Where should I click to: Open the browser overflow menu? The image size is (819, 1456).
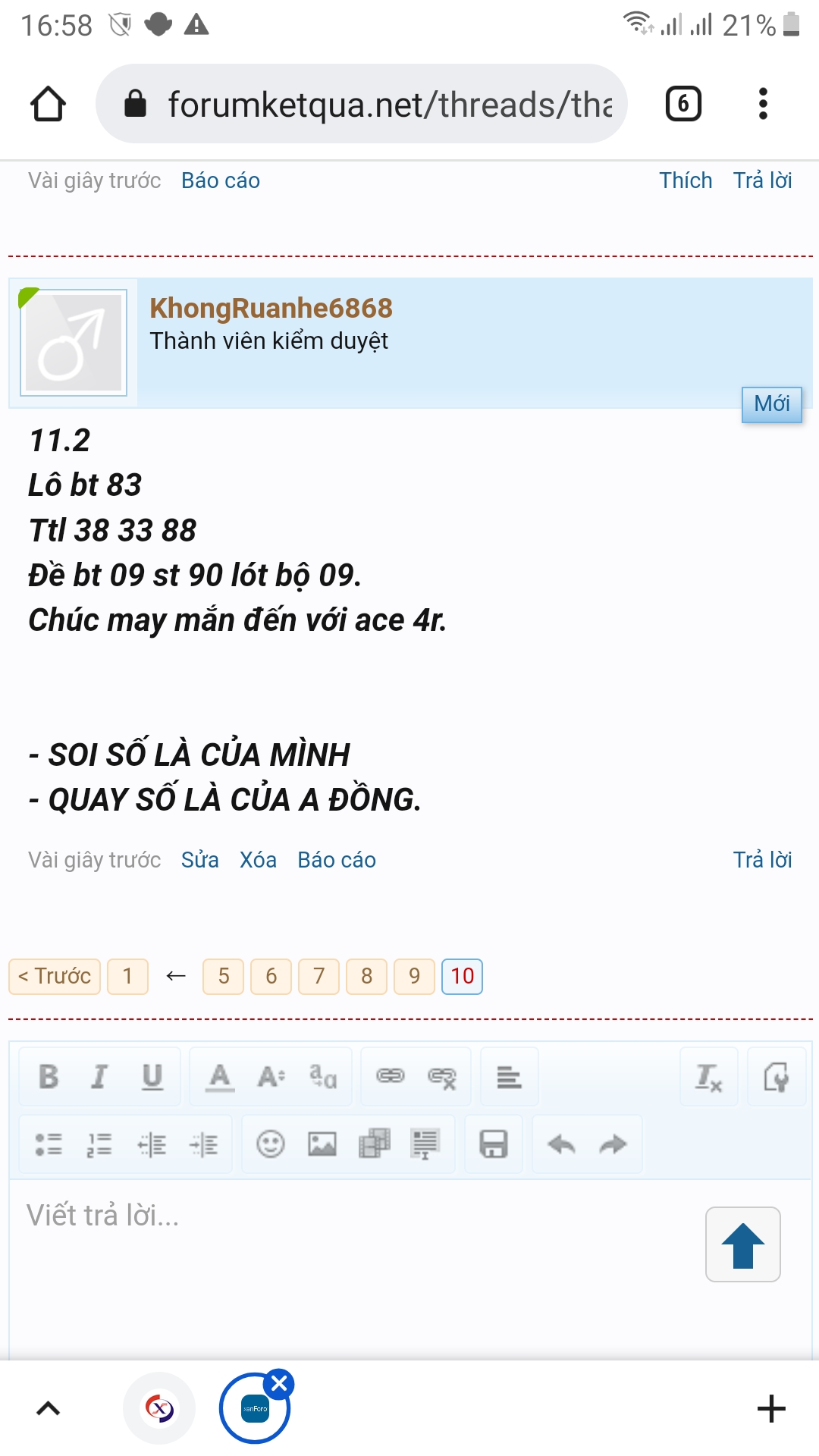pos(763,104)
